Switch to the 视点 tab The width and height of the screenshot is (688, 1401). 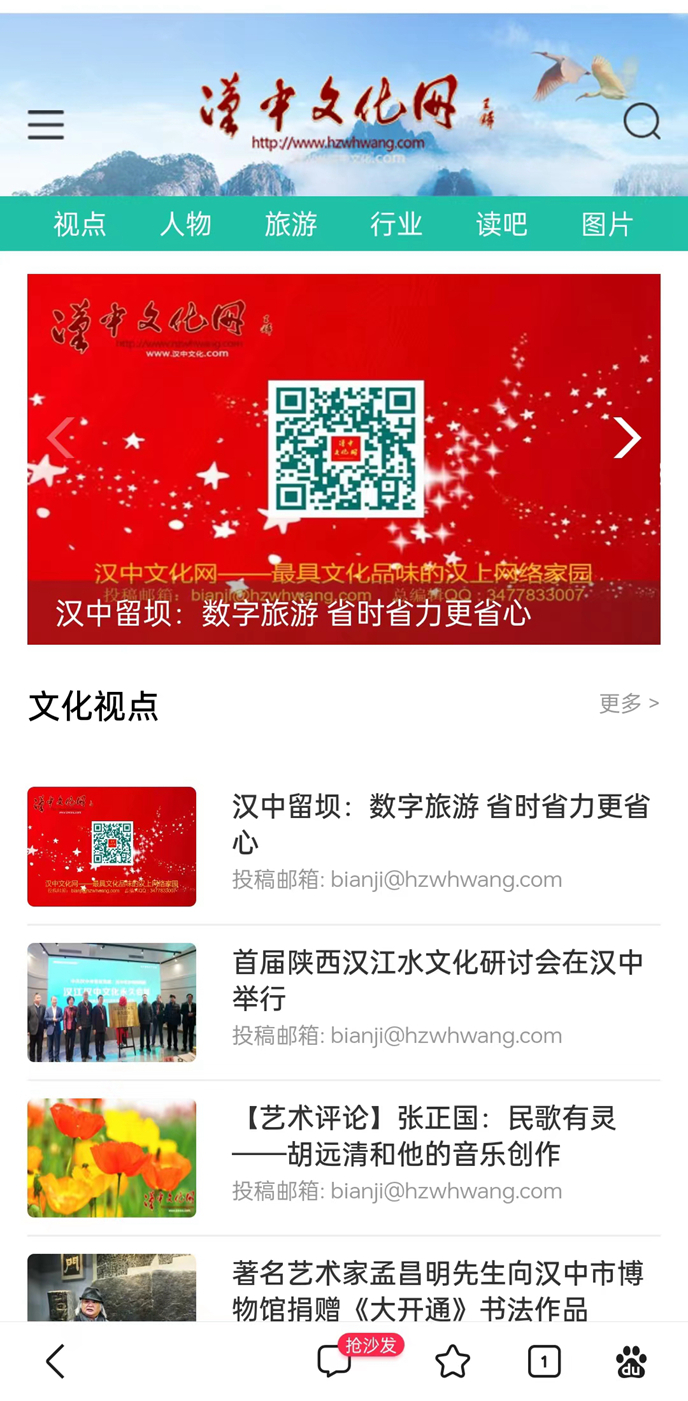pyautogui.click(x=79, y=224)
